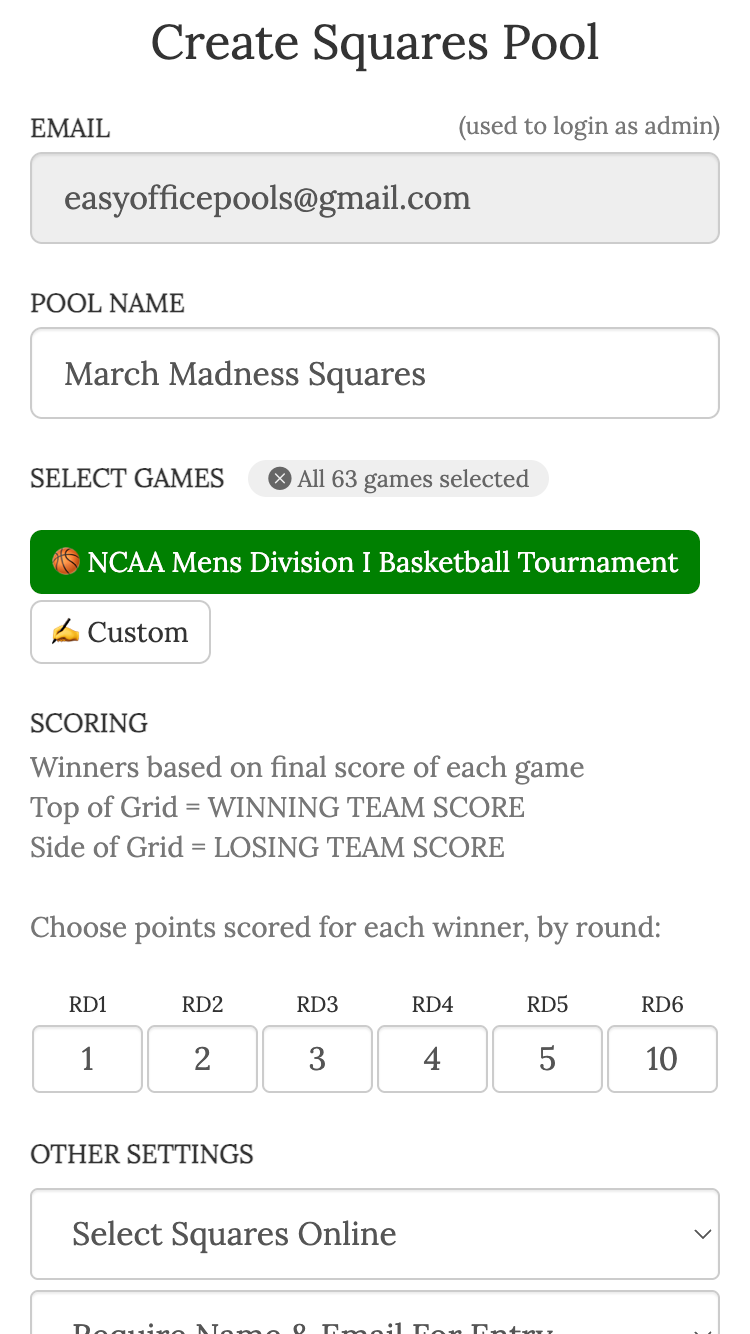
Task: Click the email address input field
Action: pos(375,198)
